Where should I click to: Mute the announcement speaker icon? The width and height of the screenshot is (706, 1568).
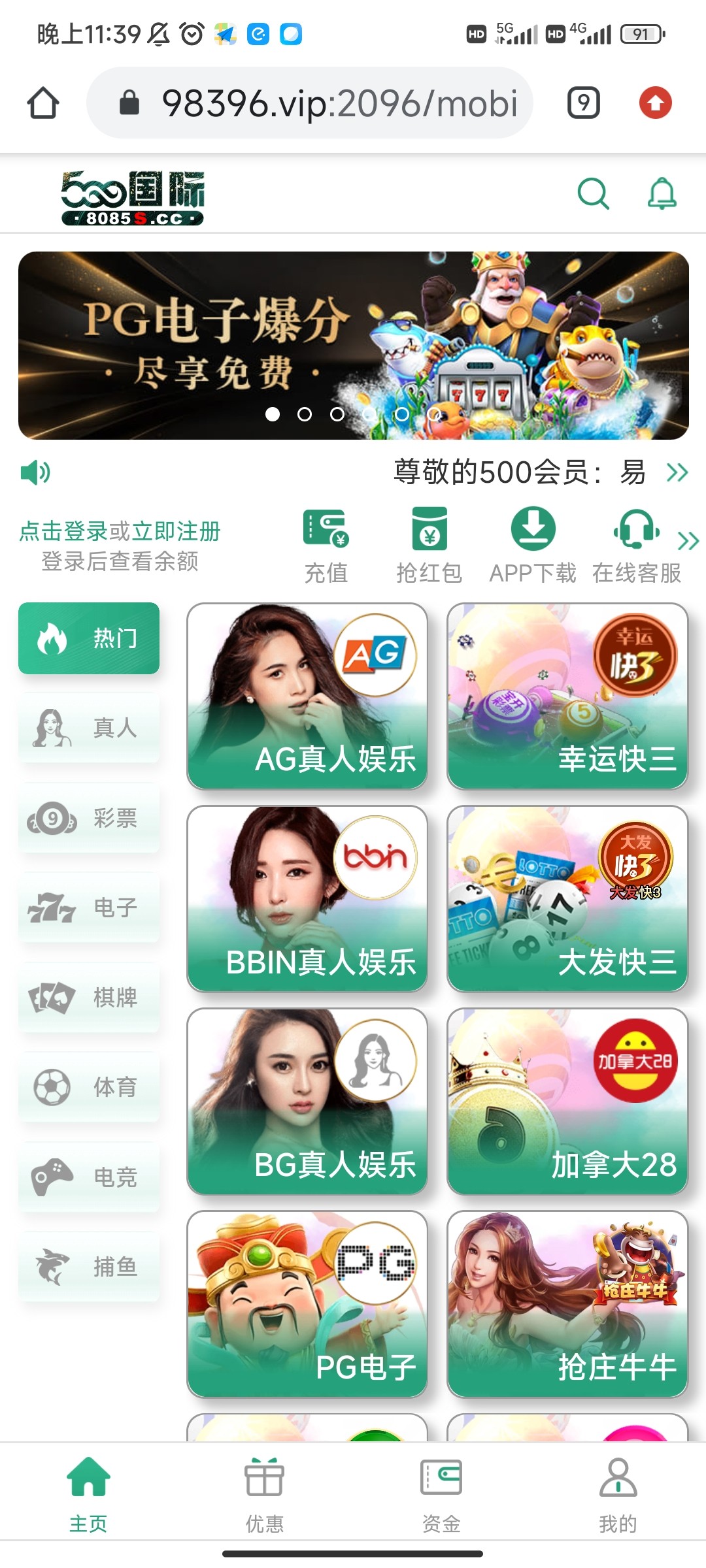click(x=36, y=472)
